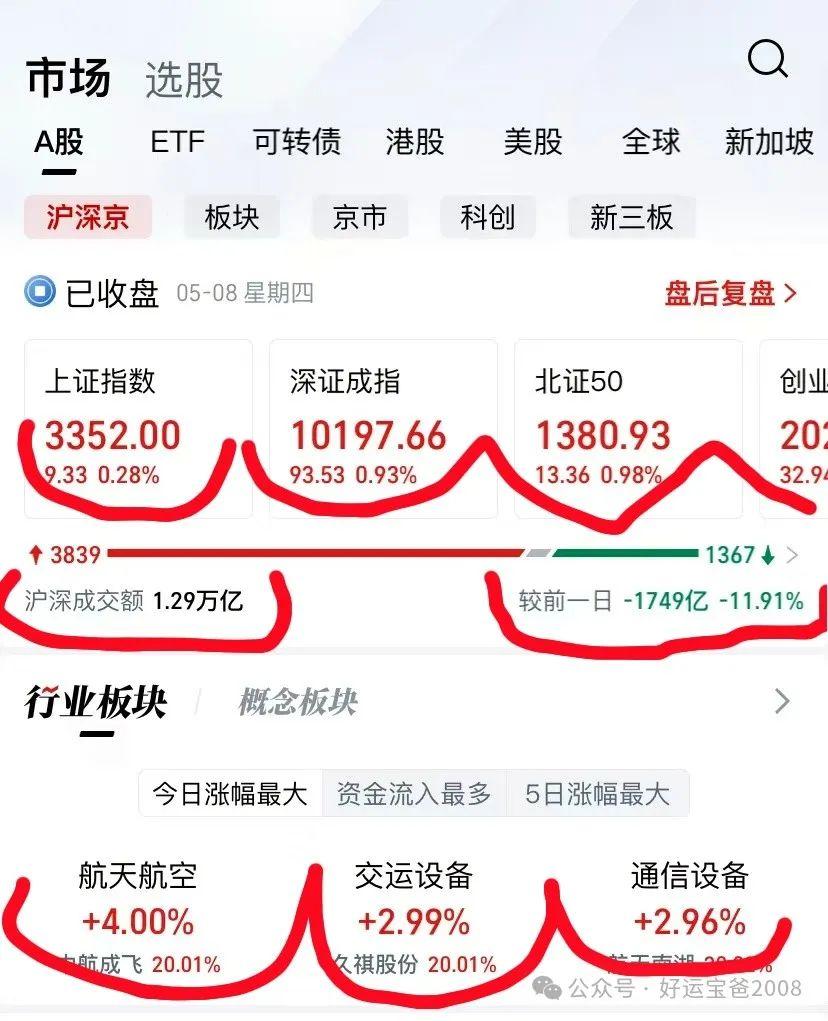Select the 科创 filter chip
Viewport: 828px width, 1021px height.
tap(487, 217)
